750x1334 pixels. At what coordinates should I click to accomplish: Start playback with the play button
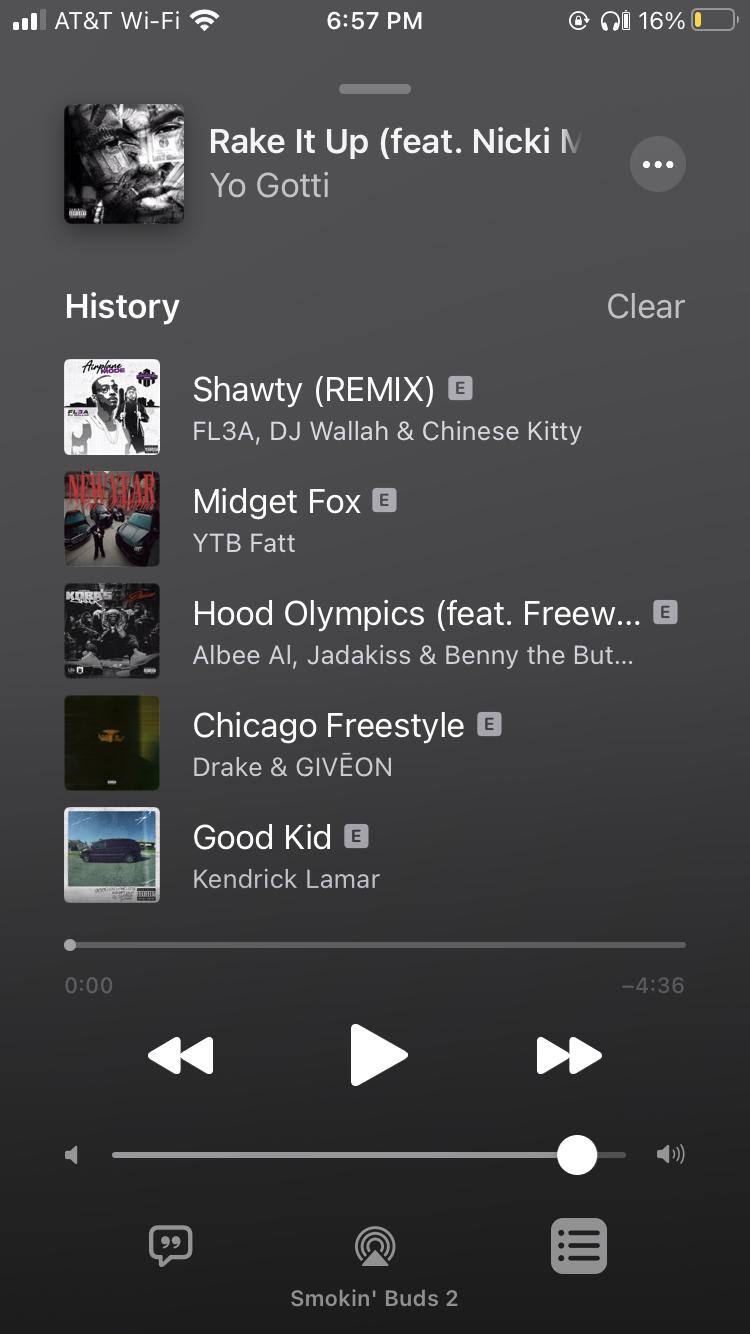coord(378,1055)
